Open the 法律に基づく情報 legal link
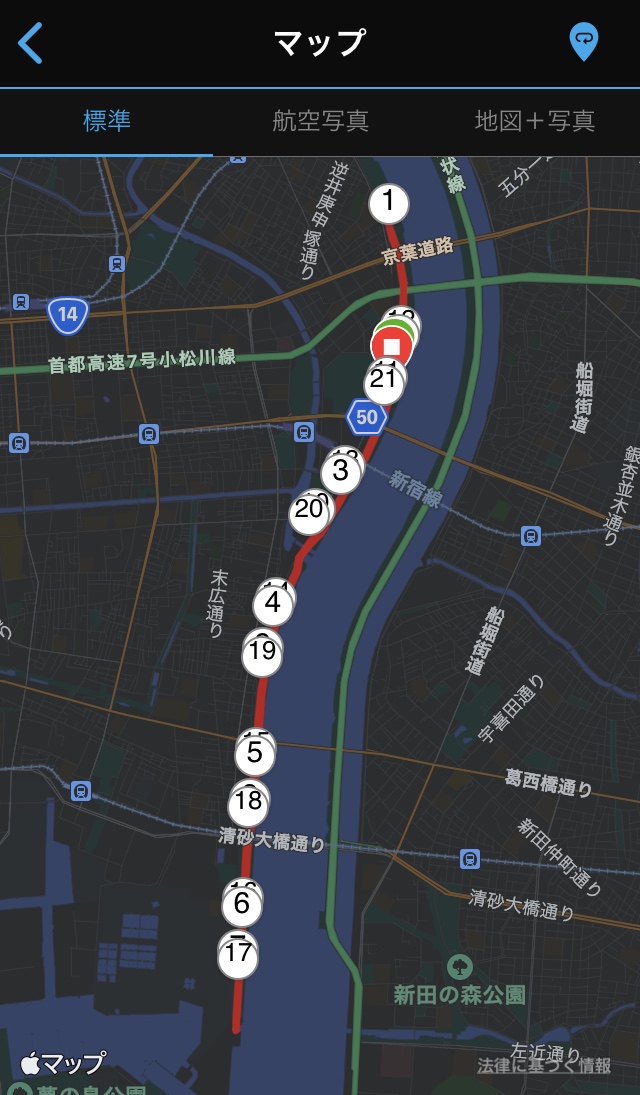 click(544, 1066)
